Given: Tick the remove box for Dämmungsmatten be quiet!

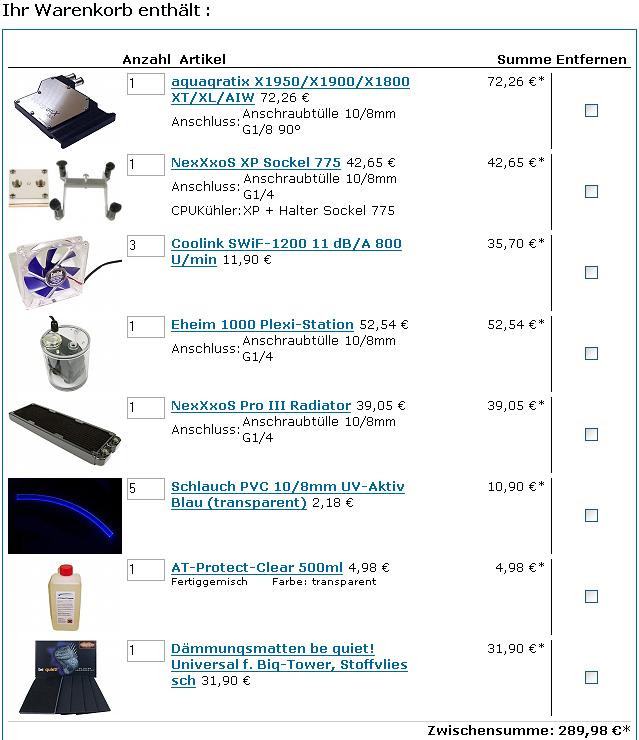Looking at the screenshot, I should tap(591, 677).
